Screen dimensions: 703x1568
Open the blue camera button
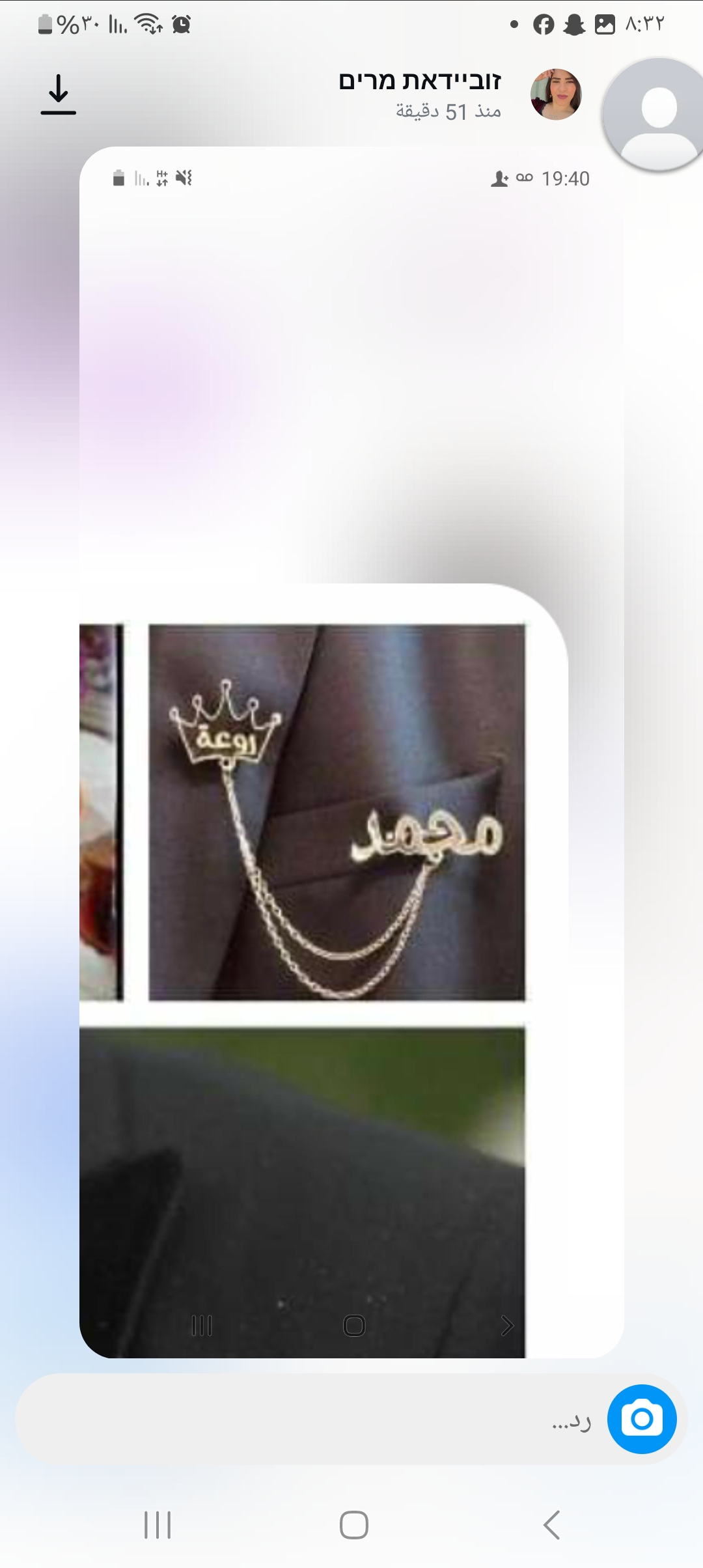pyautogui.click(x=642, y=1419)
